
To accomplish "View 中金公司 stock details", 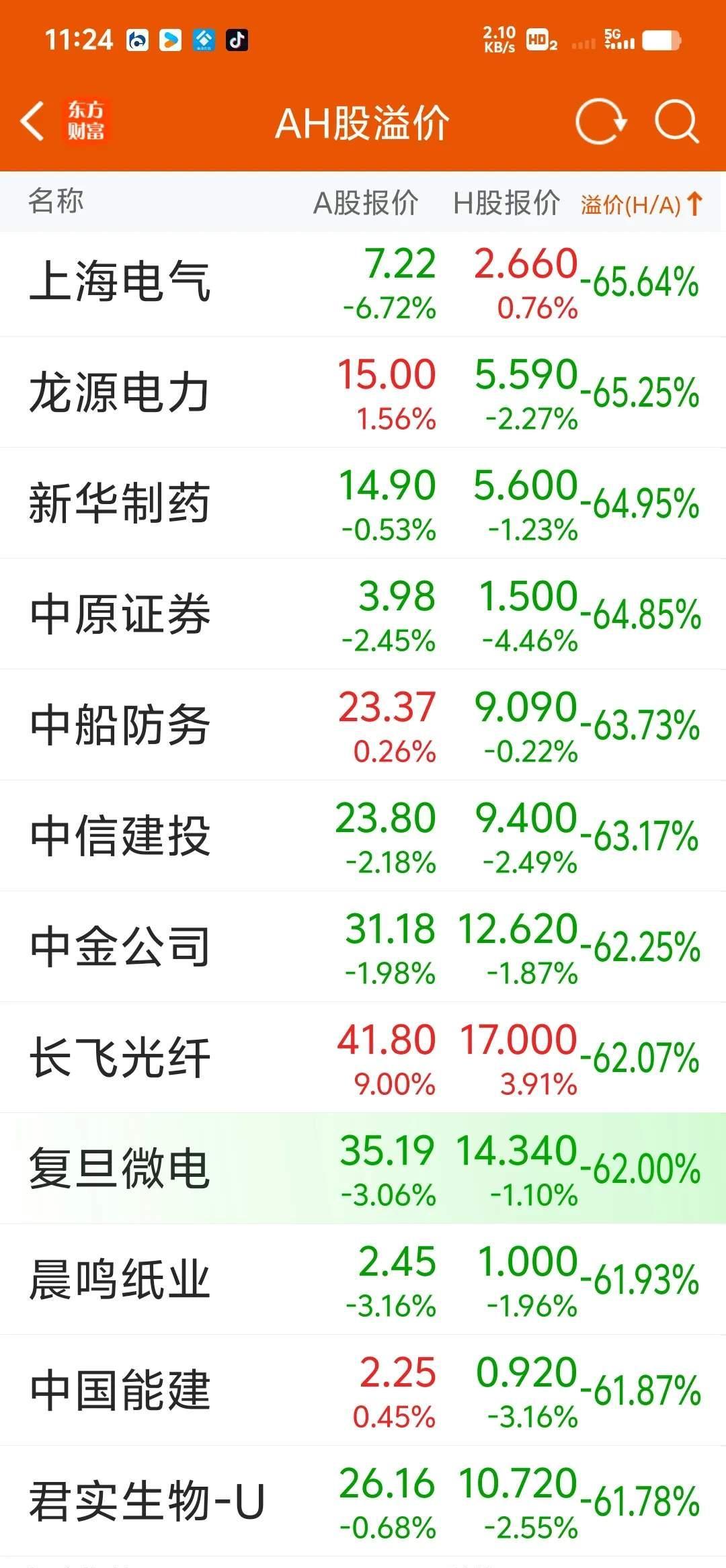I will coord(363,947).
